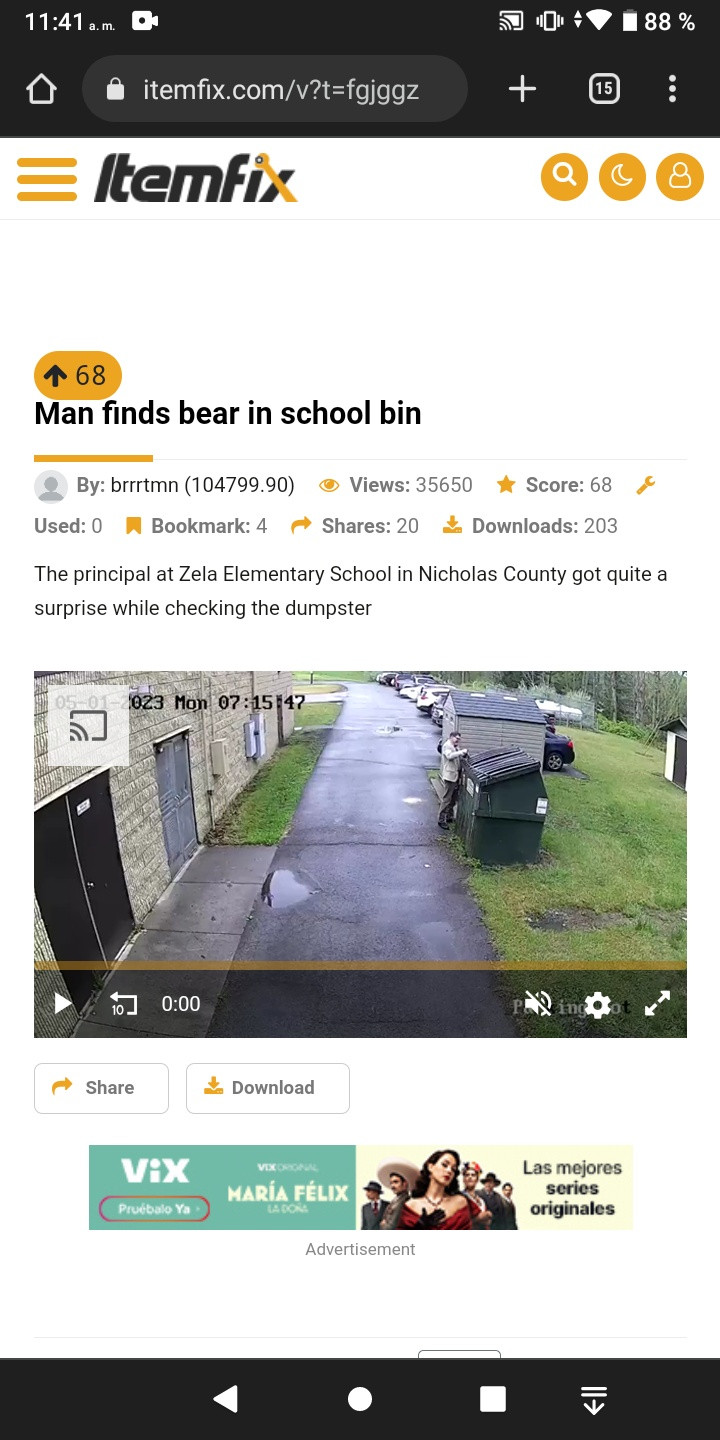Open the ViX María Félix advertisement
The image size is (720, 1440).
point(360,1187)
